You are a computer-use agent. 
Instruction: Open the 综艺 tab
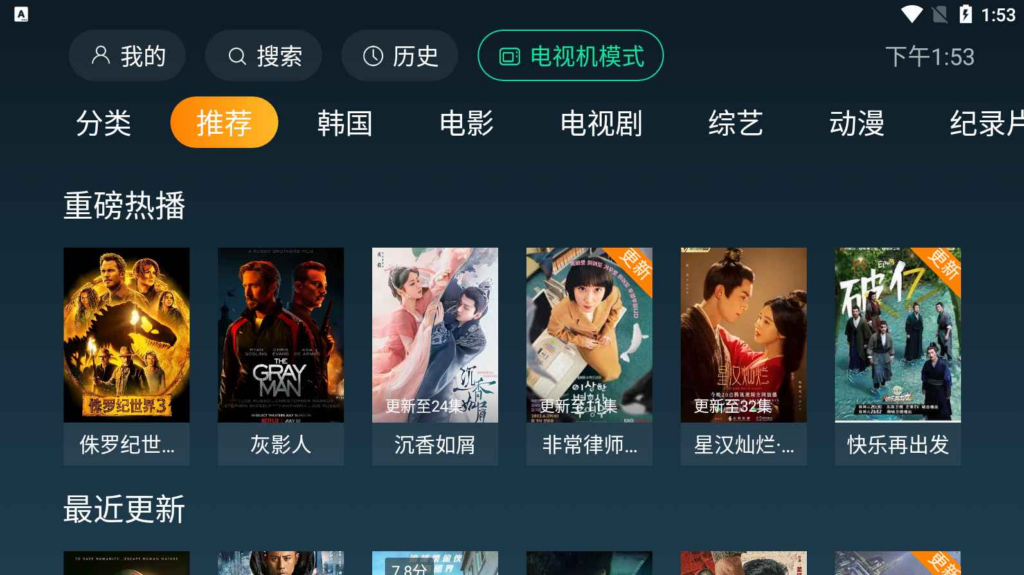pyautogui.click(x=735, y=123)
